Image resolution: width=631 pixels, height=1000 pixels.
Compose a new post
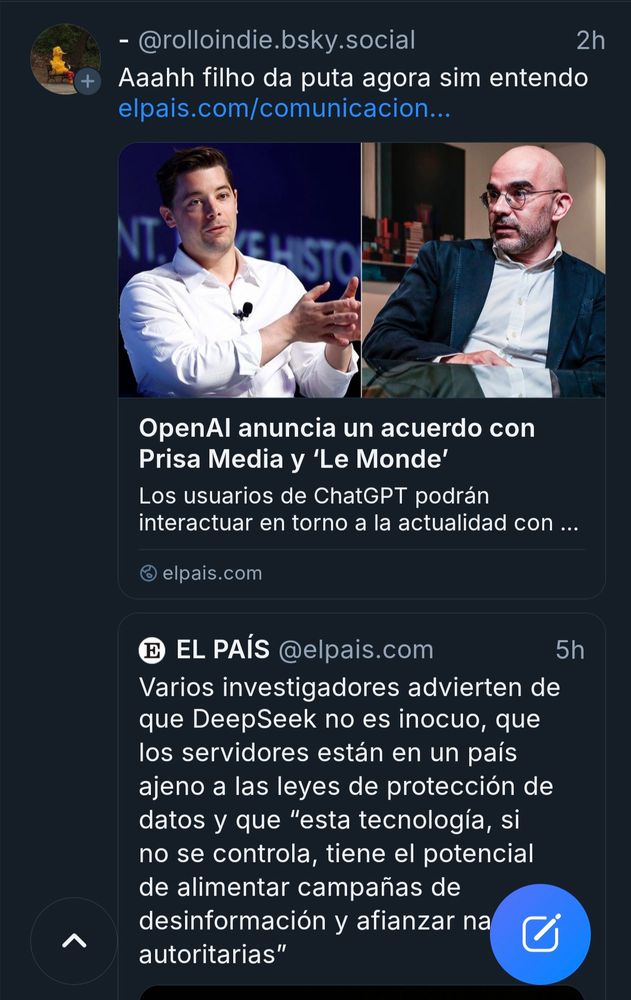(x=540, y=934)
